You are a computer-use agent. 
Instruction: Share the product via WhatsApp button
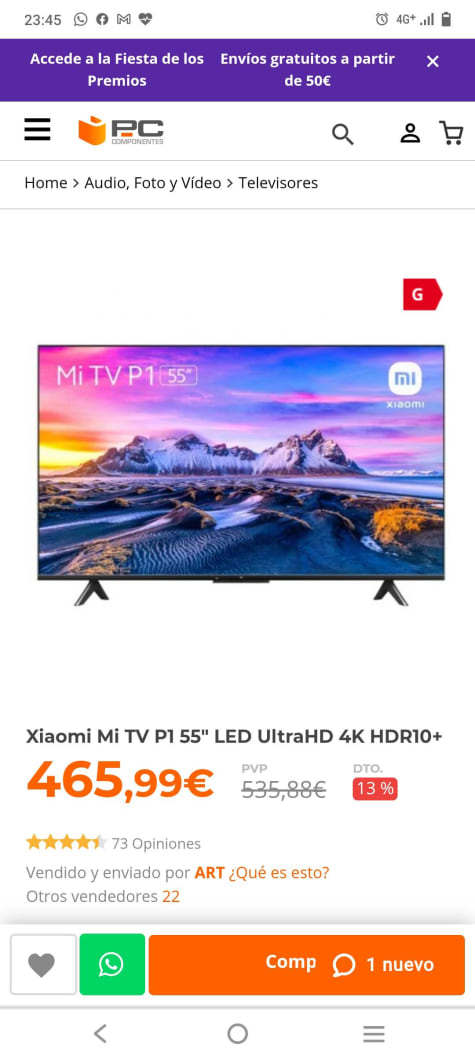point(112,964)
